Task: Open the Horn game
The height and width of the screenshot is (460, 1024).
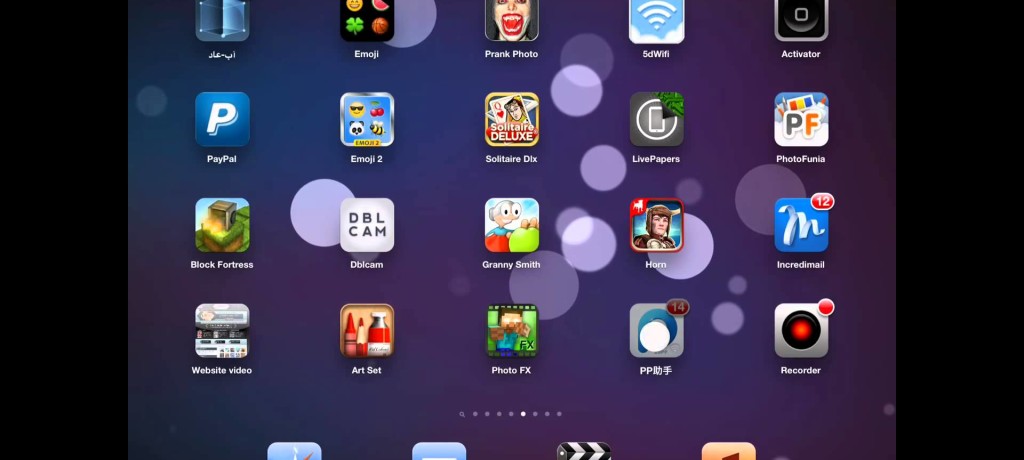Action: pyautogui.click(x=657, y=225)
